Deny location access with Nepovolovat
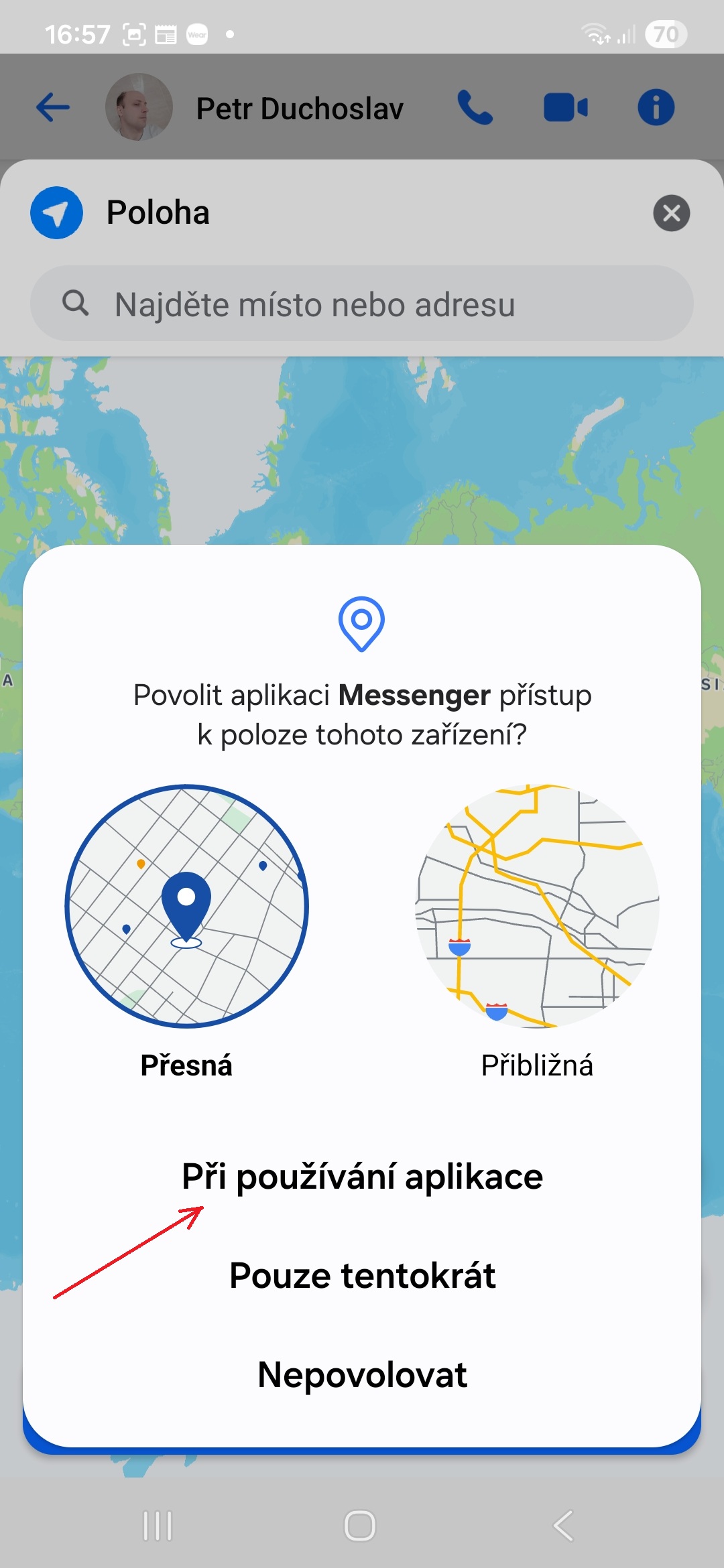Viewport: 724px width, 1568px height. [362, 1374]
